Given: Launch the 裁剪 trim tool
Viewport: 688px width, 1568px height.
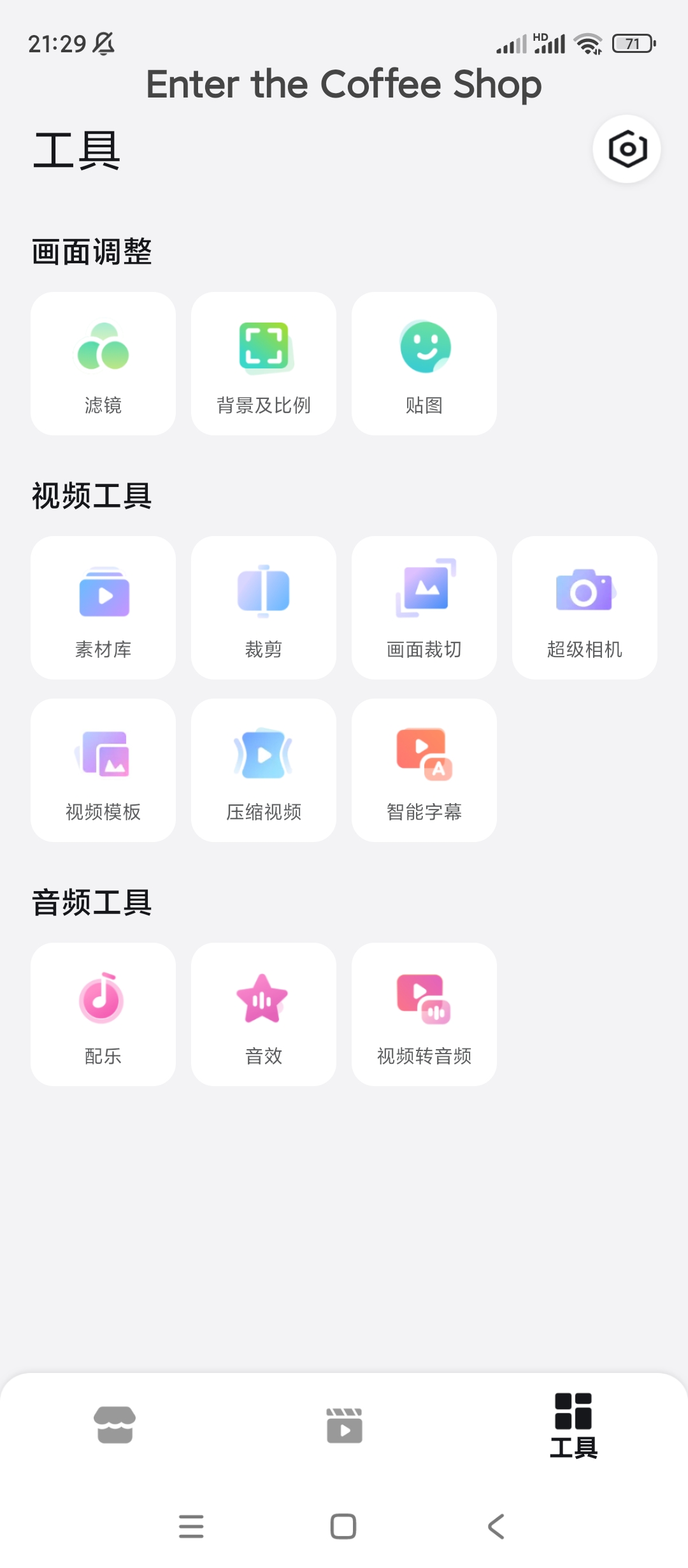Looking at the screenshot, I should point(264,608).
